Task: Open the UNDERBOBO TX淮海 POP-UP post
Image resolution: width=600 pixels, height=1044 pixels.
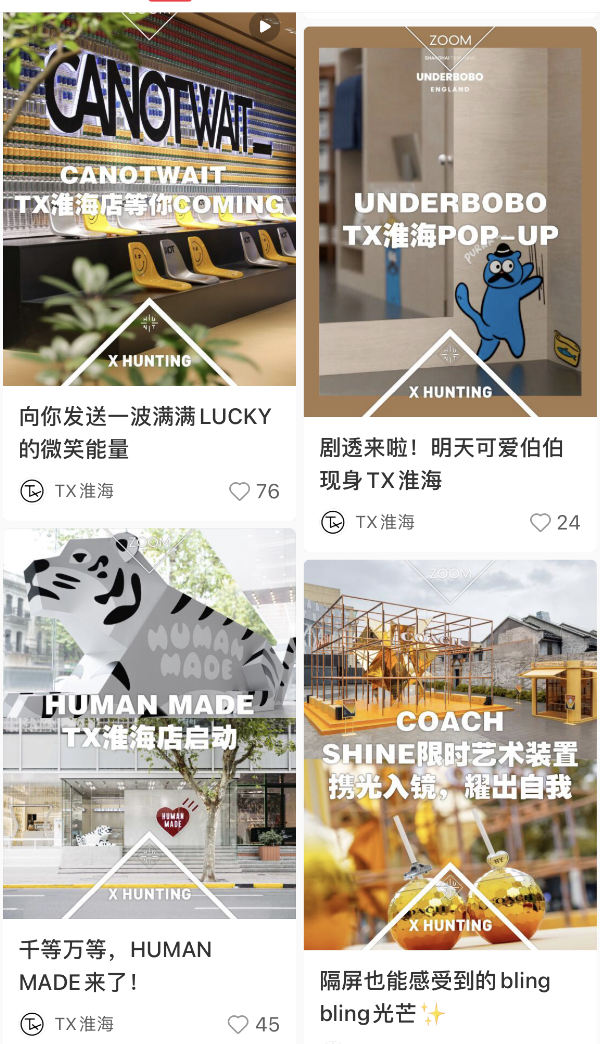Action: click(x=450, y=220)
